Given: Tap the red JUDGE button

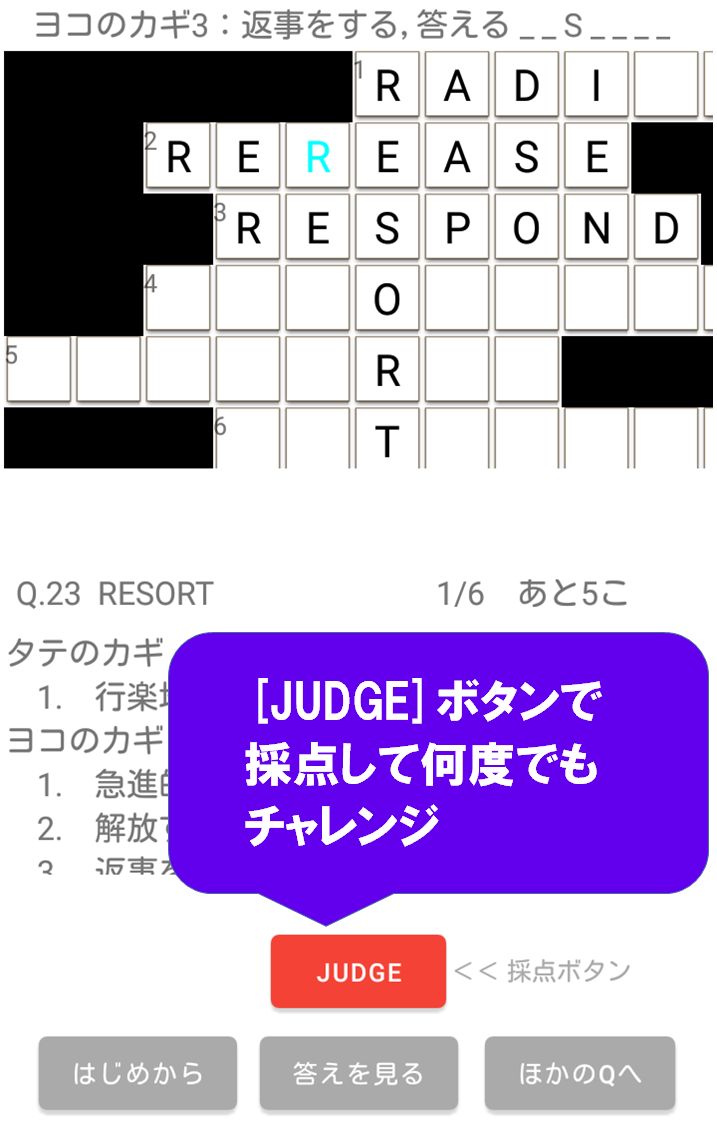Looking at the screenshot, I should pyautogui.click(x=358, y=971).
